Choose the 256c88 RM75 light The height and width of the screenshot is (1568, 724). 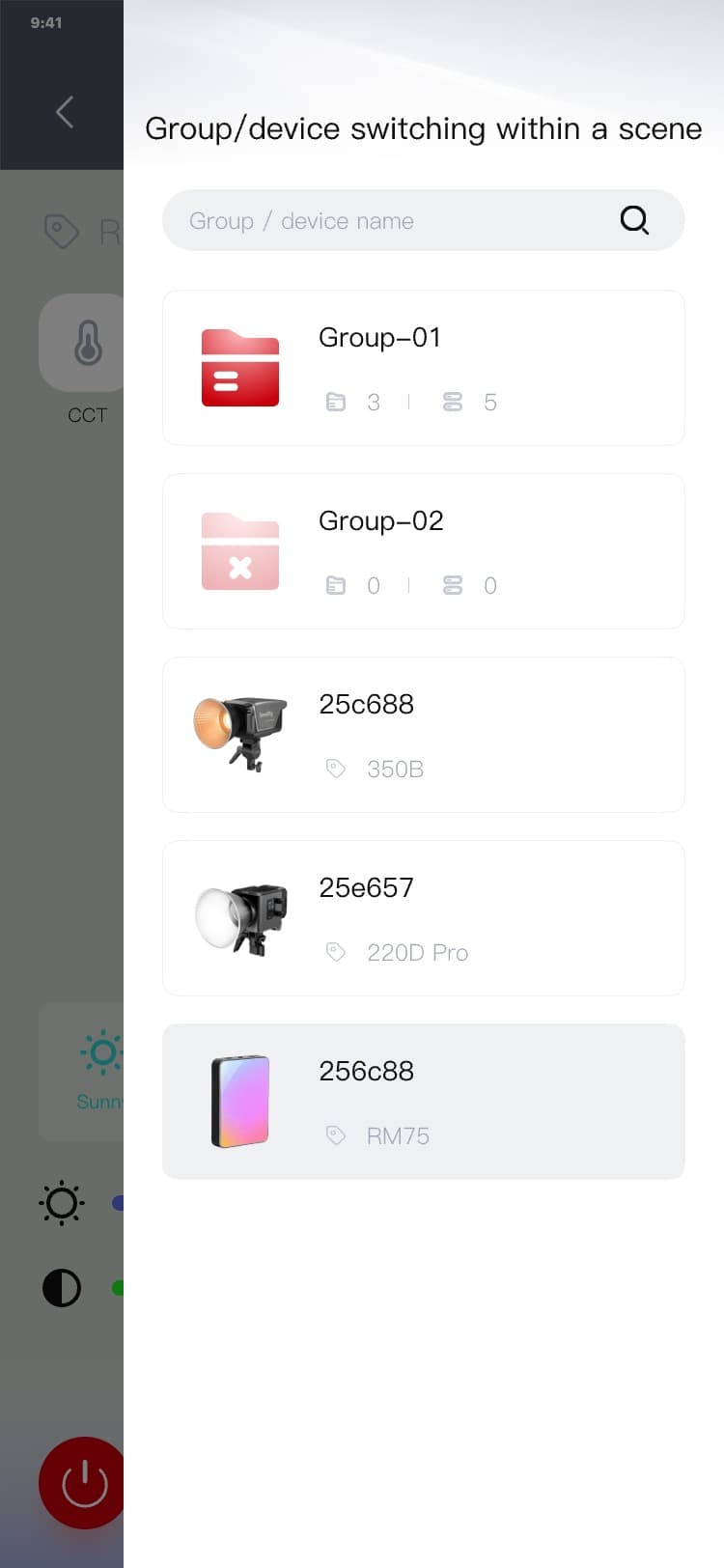click(423, 1102)
